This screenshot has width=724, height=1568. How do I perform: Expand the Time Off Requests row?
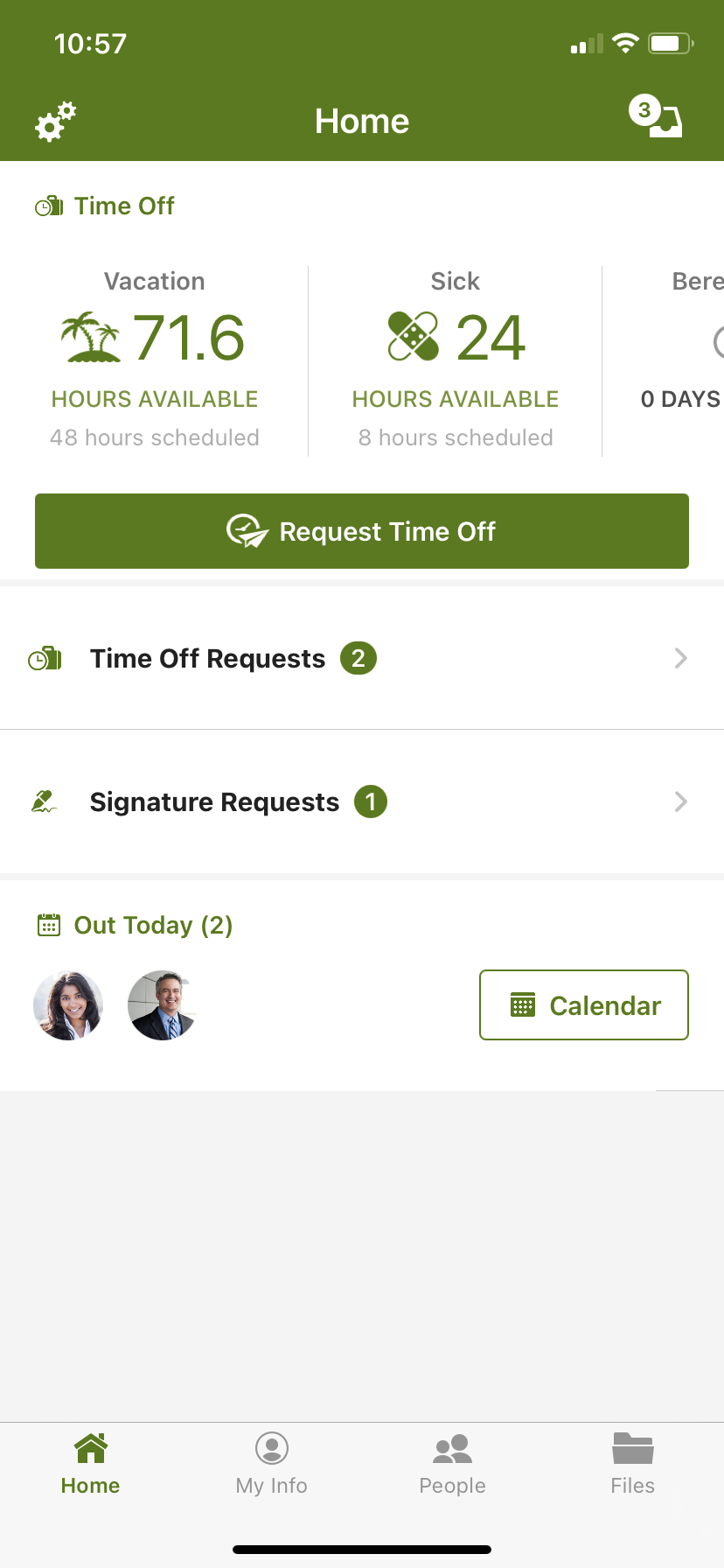(362, 658)
